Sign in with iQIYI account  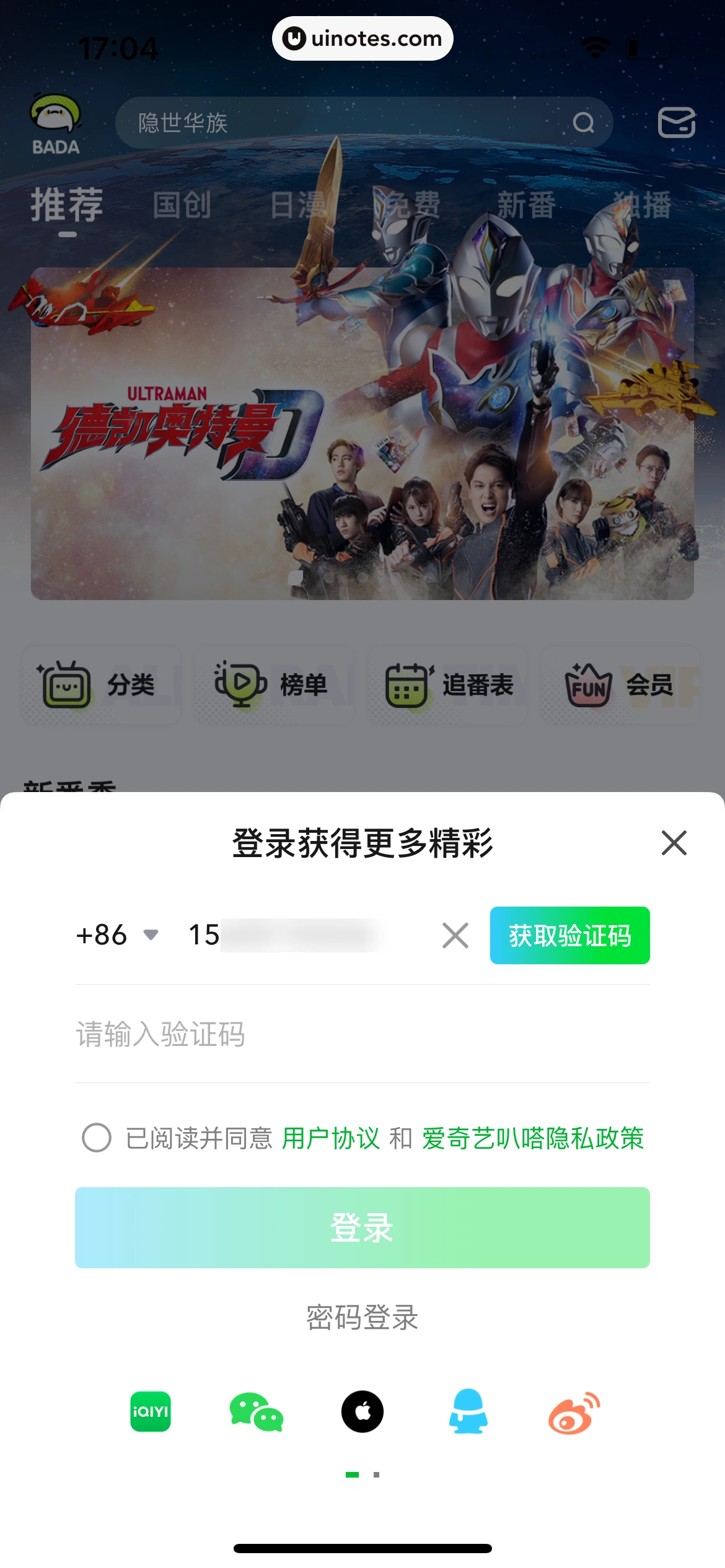151,1412
